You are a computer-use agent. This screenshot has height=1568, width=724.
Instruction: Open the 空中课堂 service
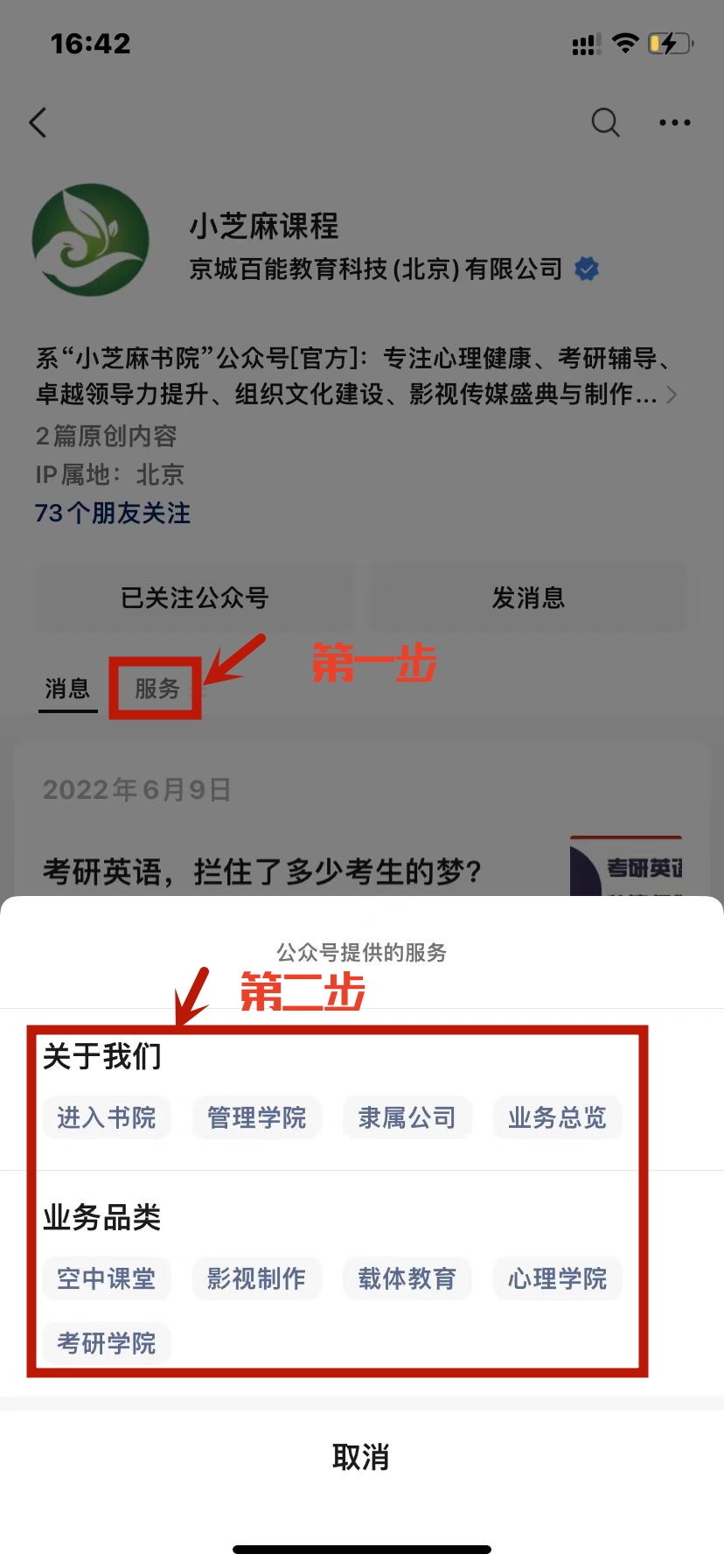(107, 1278)
